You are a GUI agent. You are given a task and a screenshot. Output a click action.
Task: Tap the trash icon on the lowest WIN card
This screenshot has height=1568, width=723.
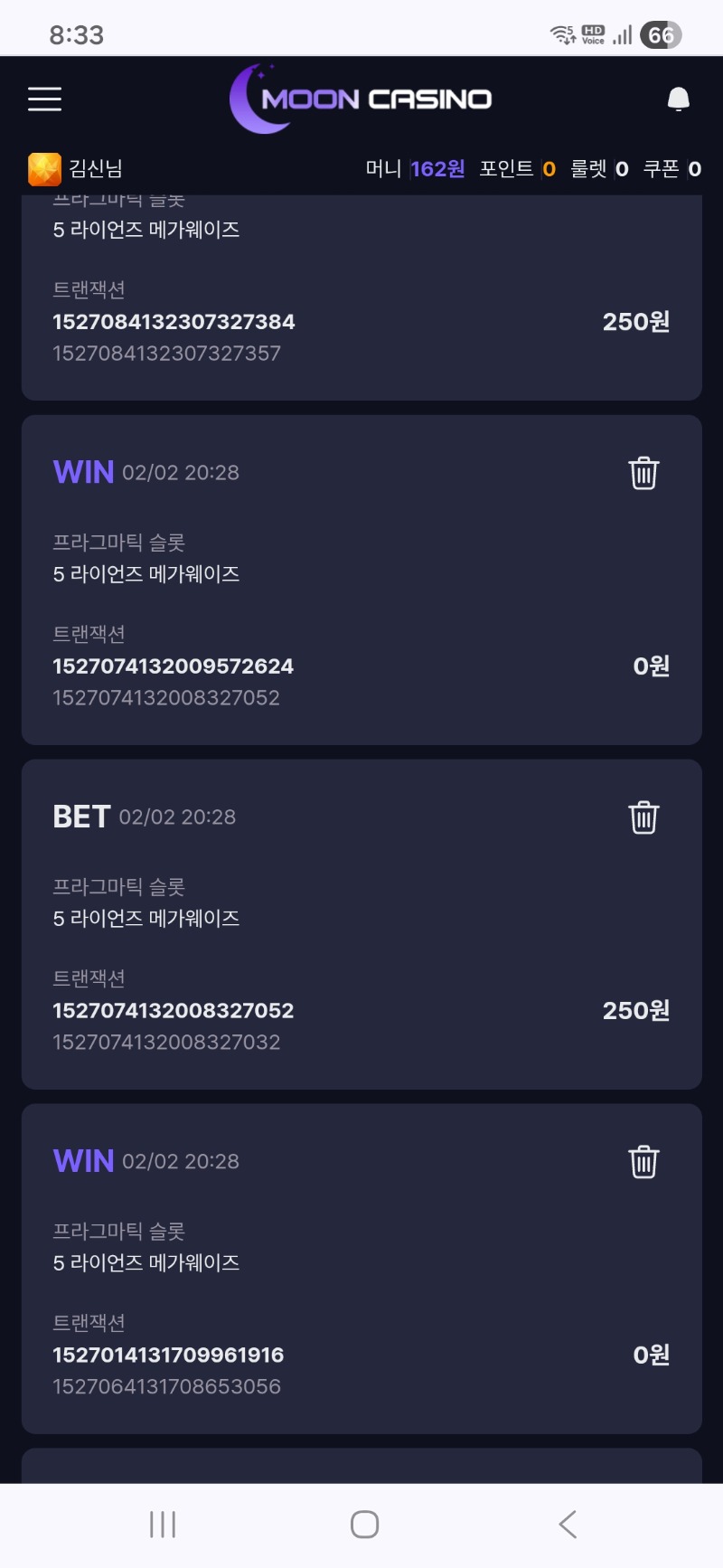(643, 1162)
